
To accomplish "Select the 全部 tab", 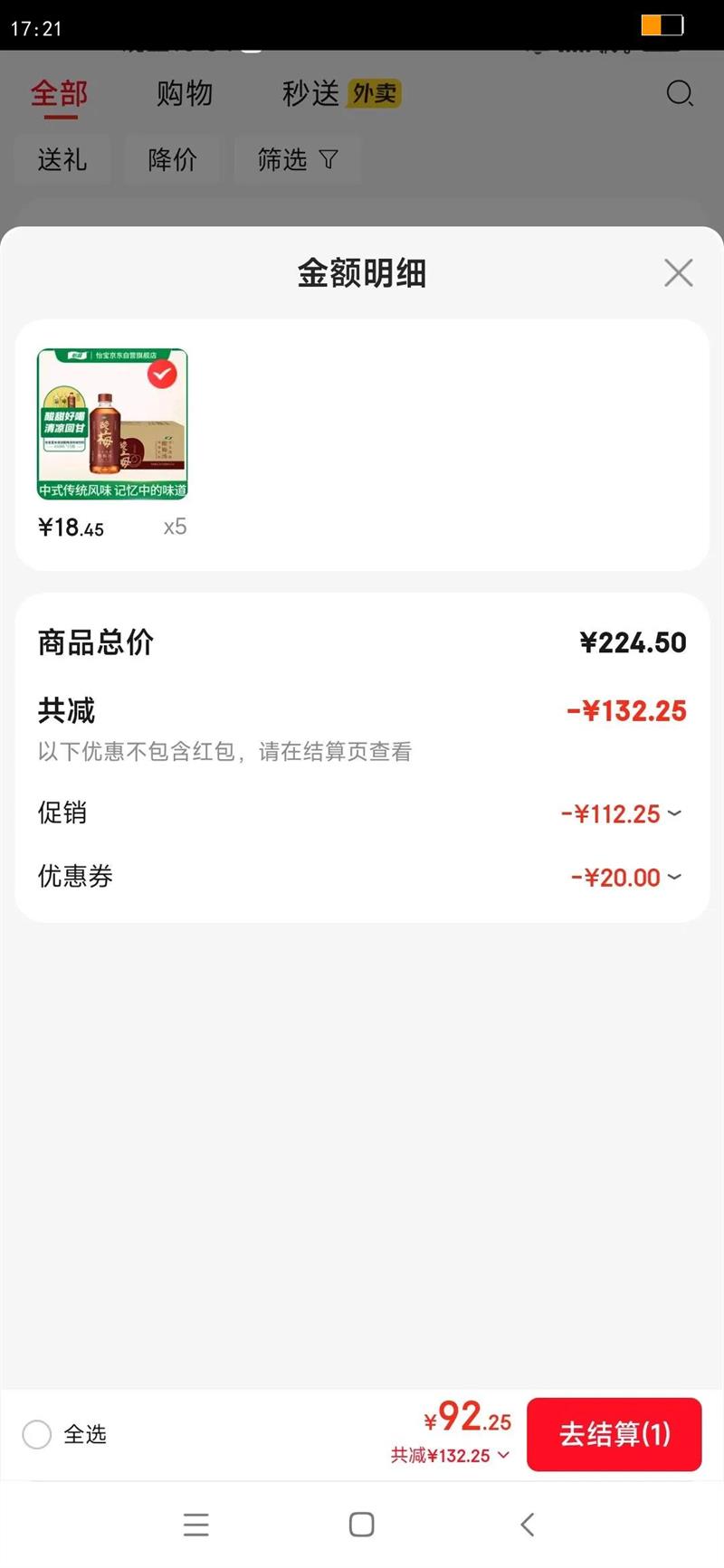I will [x=59, y=93].
